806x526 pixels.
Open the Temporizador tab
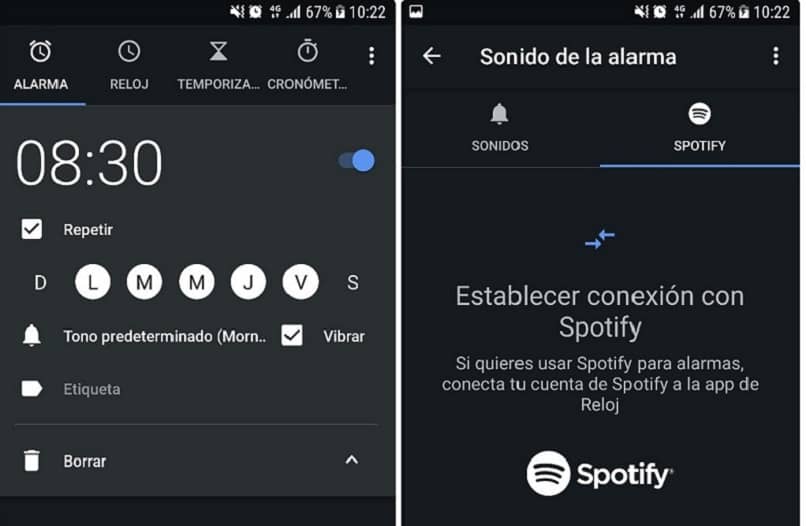[x=218, y=65]
